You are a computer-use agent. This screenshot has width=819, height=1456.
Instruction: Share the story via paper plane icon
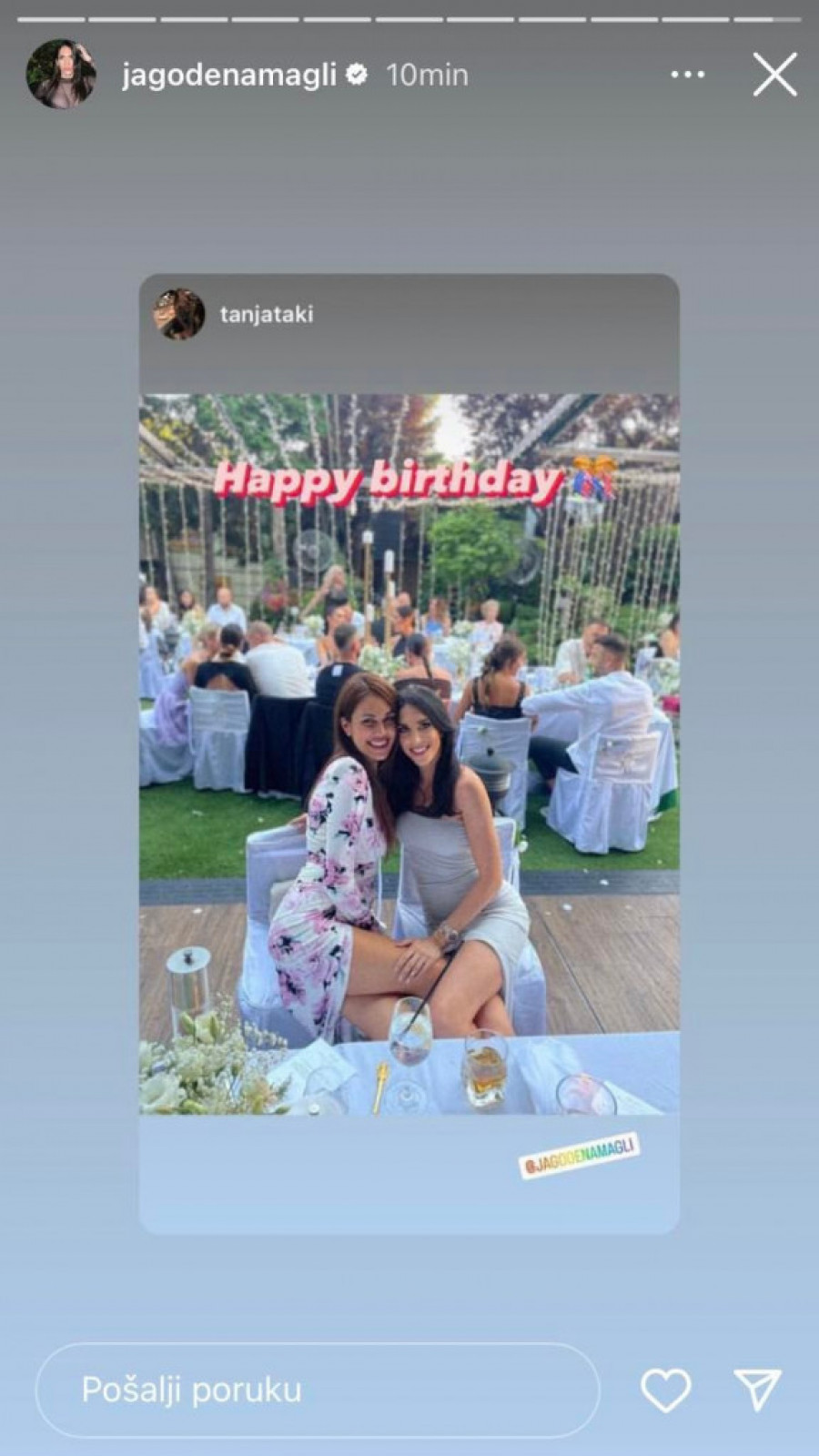757,1390
